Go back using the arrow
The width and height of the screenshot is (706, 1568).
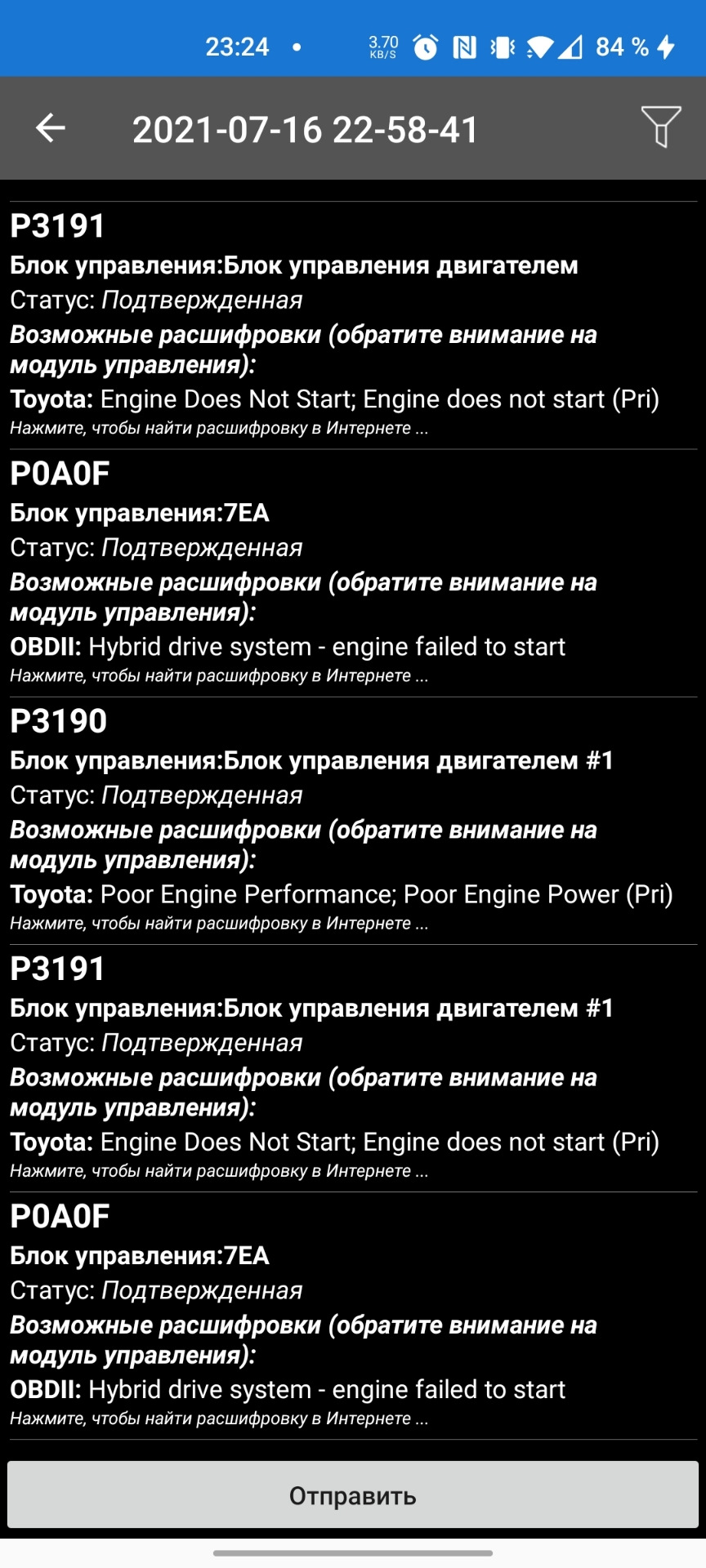(x=51, y=128)
